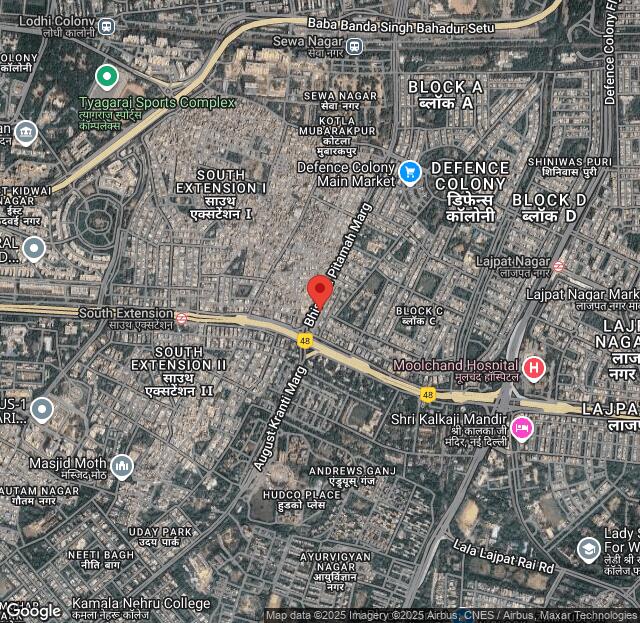This screenshot has height=623, width=640.
Task: Tap the red location pin
Action: point(320,291)
